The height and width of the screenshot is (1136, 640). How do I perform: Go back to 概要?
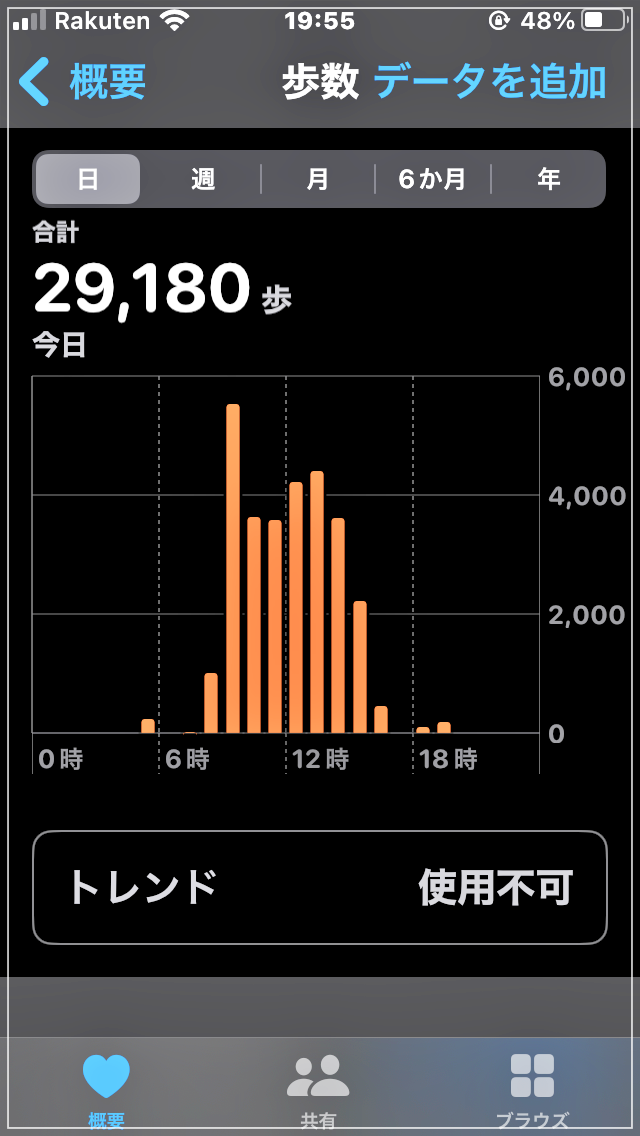pyautogui.click(x=83, y=82)
